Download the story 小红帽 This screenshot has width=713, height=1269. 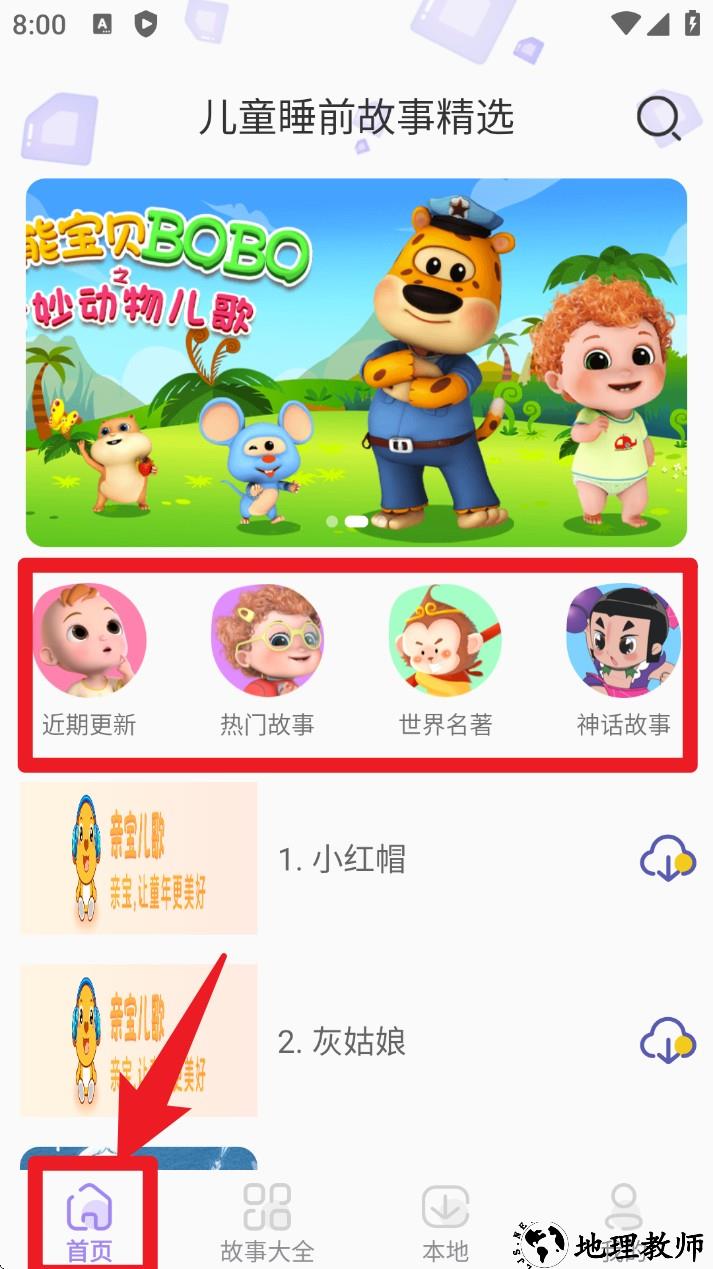(667, 859)
